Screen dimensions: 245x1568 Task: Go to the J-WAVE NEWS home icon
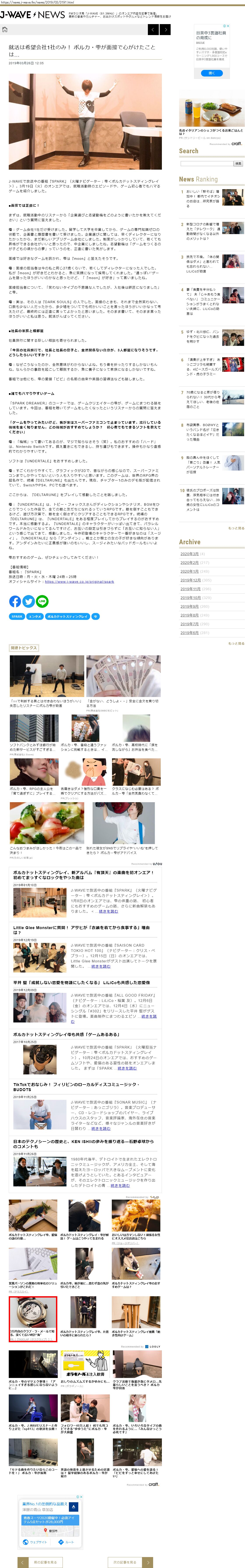click(5, 29)
